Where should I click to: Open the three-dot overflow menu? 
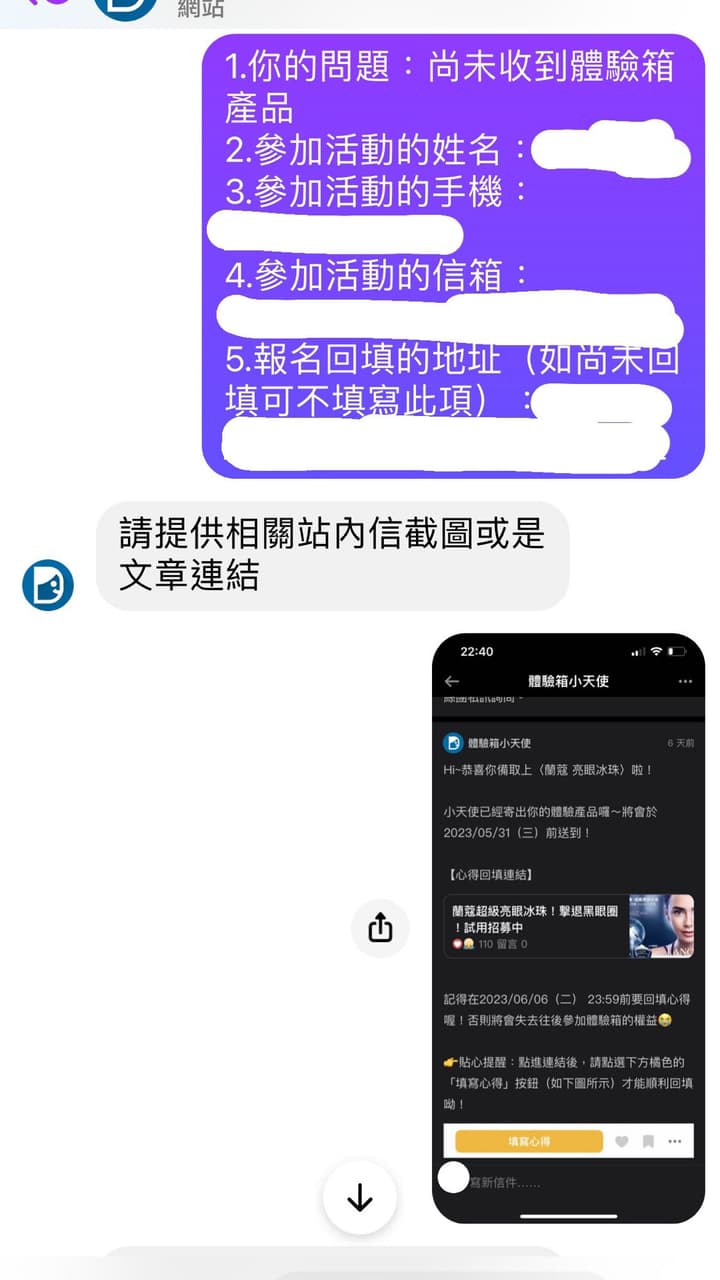[x=684, y=680]
